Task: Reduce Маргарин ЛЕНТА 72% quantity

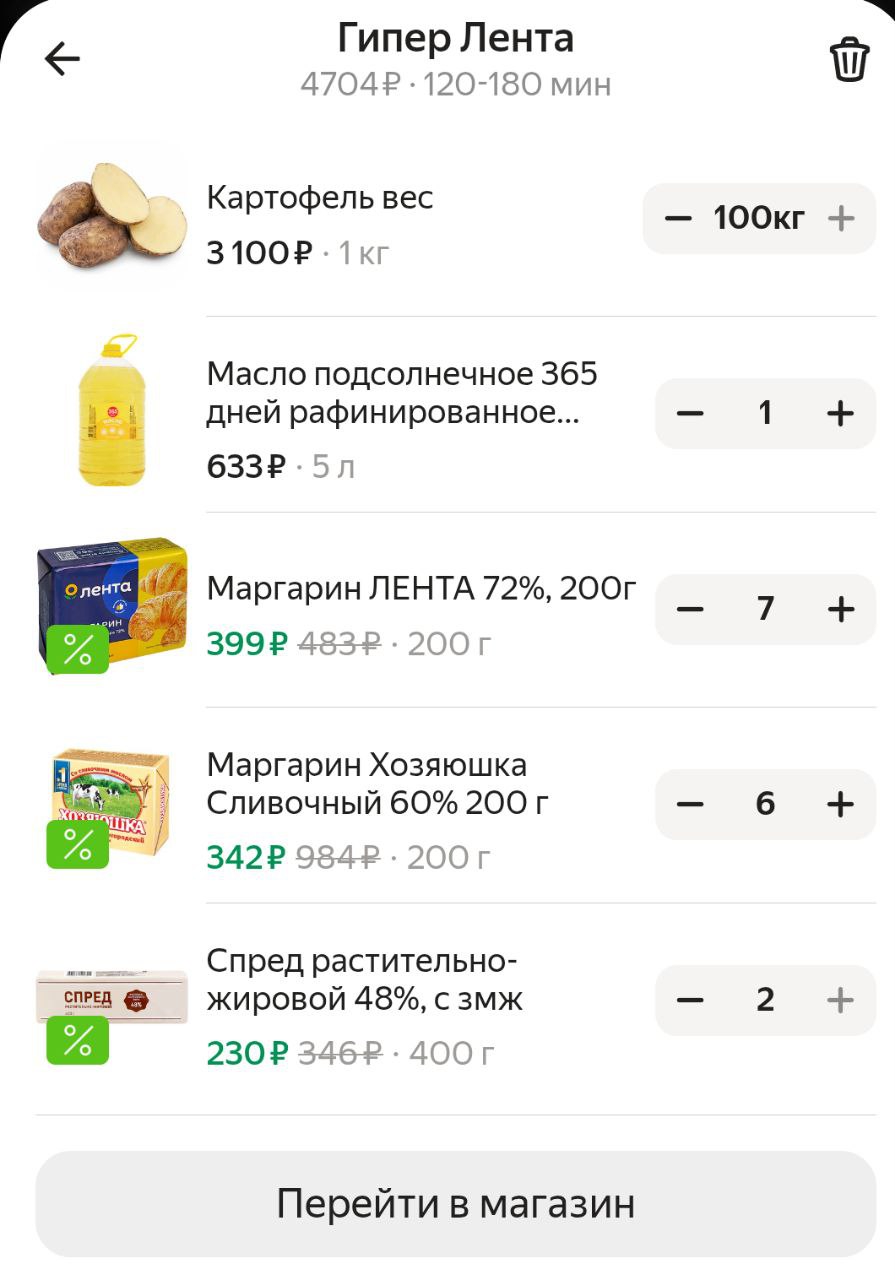Action: click(x=690, y=608)
